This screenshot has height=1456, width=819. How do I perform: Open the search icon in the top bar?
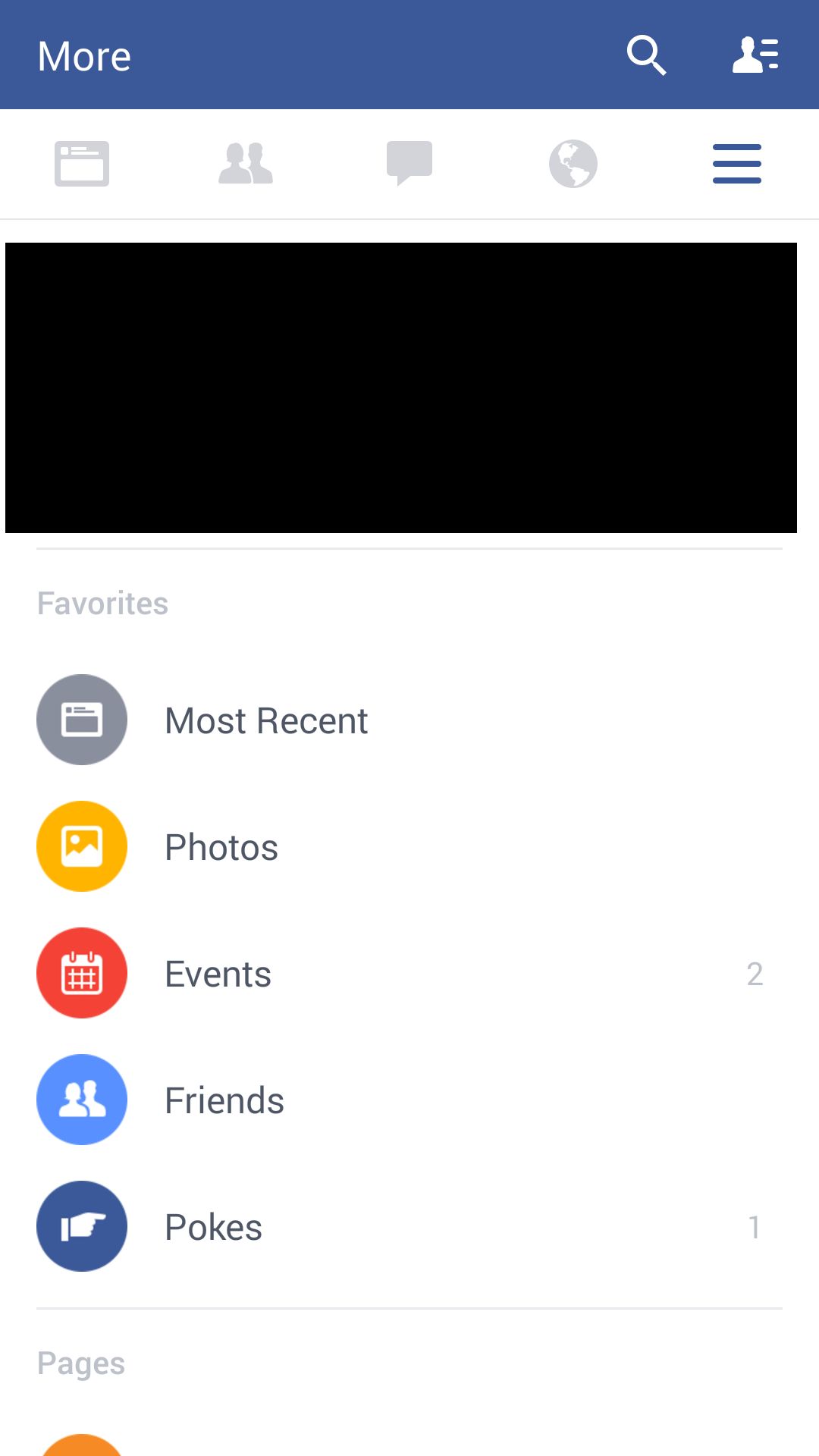pos(645,54)
